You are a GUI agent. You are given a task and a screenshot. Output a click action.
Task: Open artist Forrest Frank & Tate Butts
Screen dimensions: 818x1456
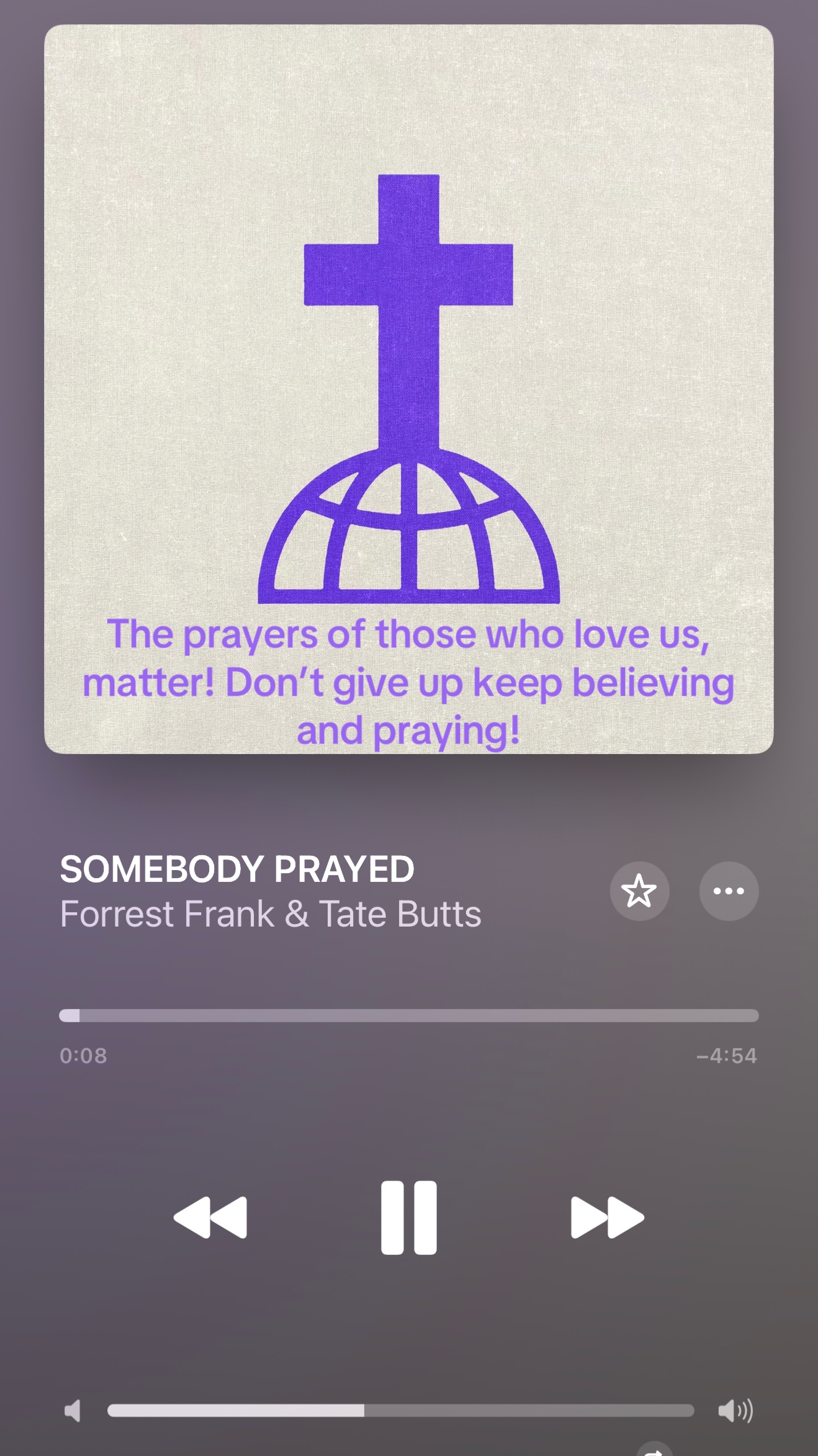pyautogui.click(x=271, y=914)
